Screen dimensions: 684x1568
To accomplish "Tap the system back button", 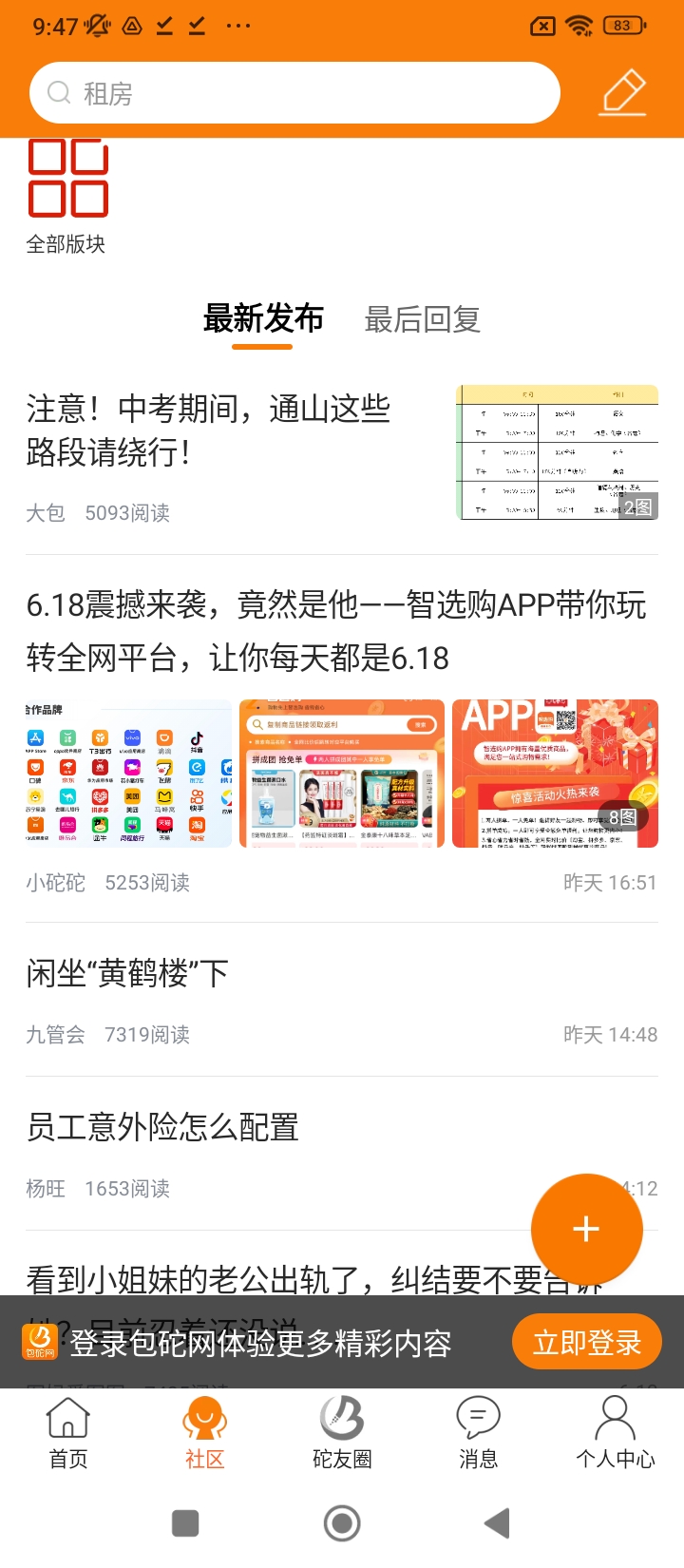I will click(x=497, y=1523).
